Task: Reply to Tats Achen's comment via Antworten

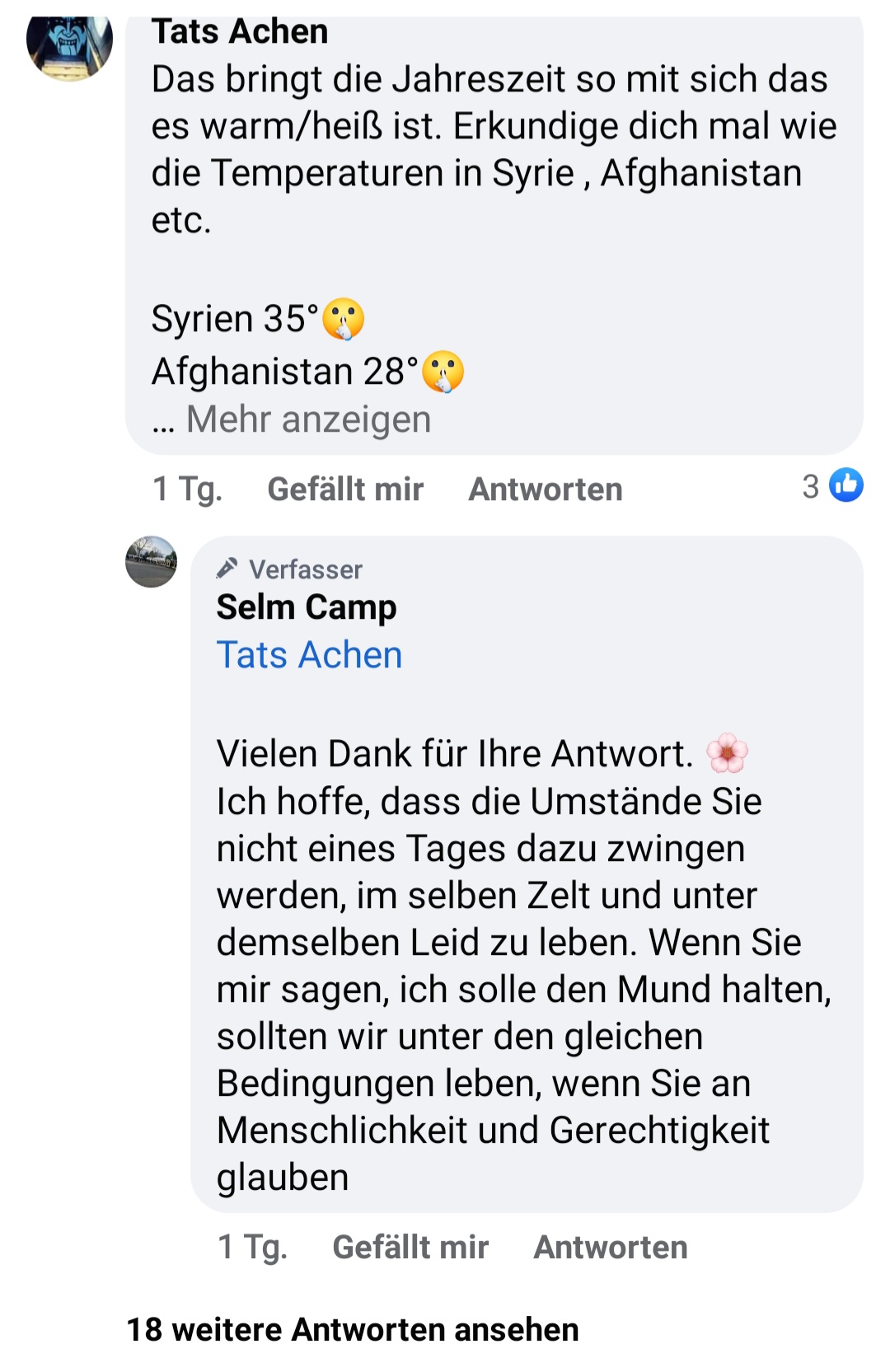Action: (545, 489)
